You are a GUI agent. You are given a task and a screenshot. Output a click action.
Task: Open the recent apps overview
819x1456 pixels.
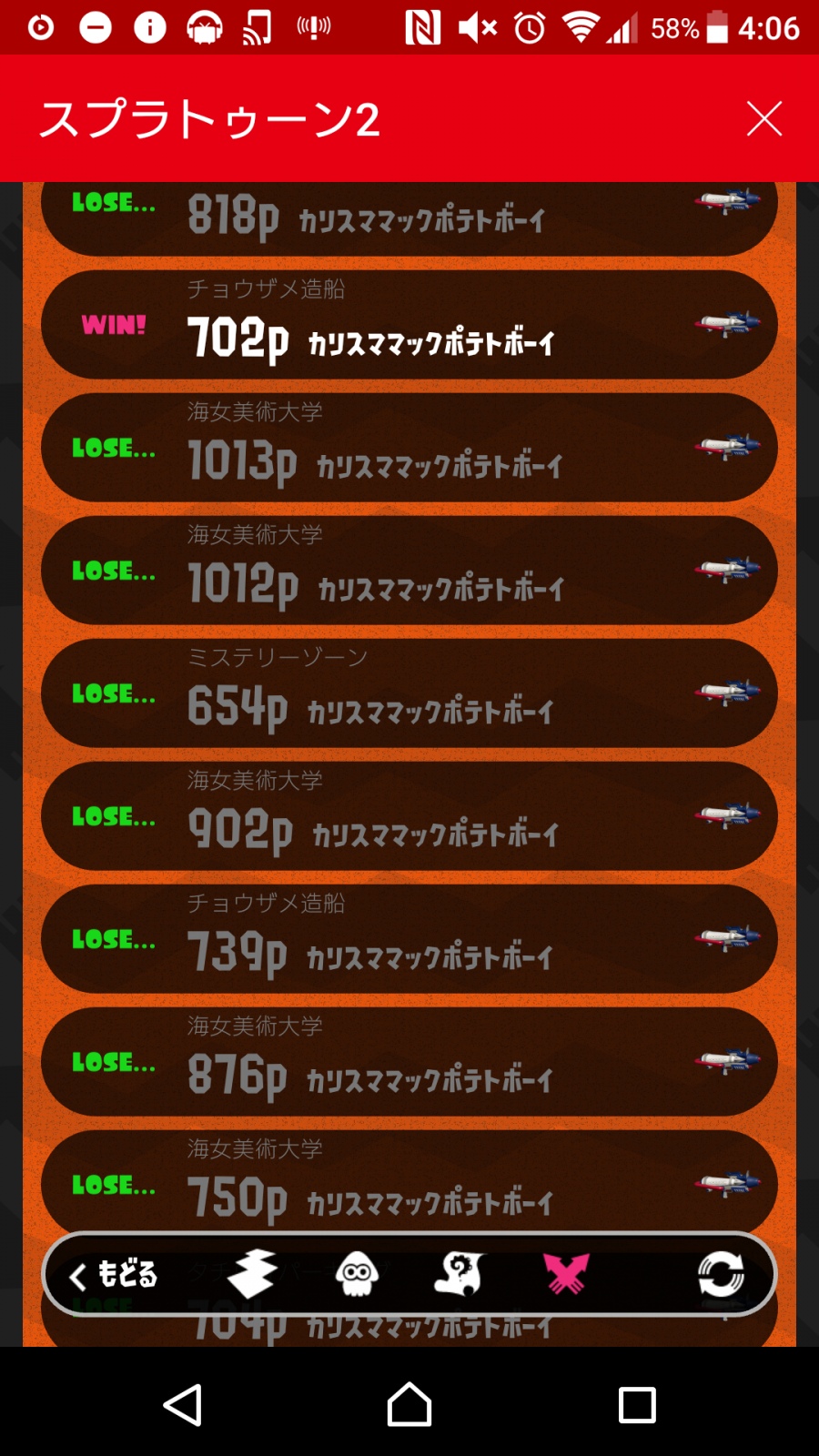pyautogui.click(x=637, y=1405)
